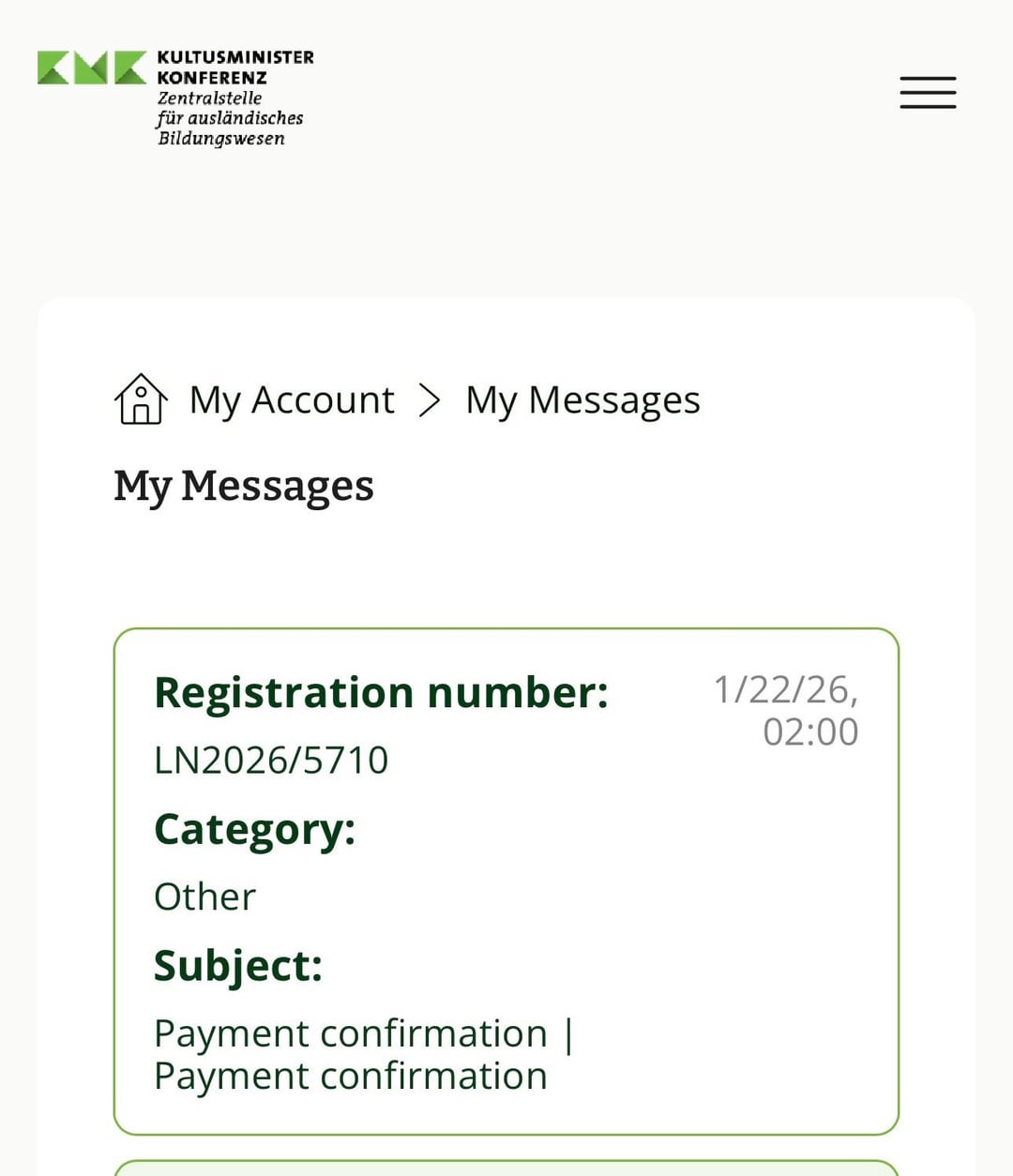Tap the KMK logo to go home
Image resolution: width=1013 pixels, height=1176 pixels.
pyautogui.click(x=175, y=97)
